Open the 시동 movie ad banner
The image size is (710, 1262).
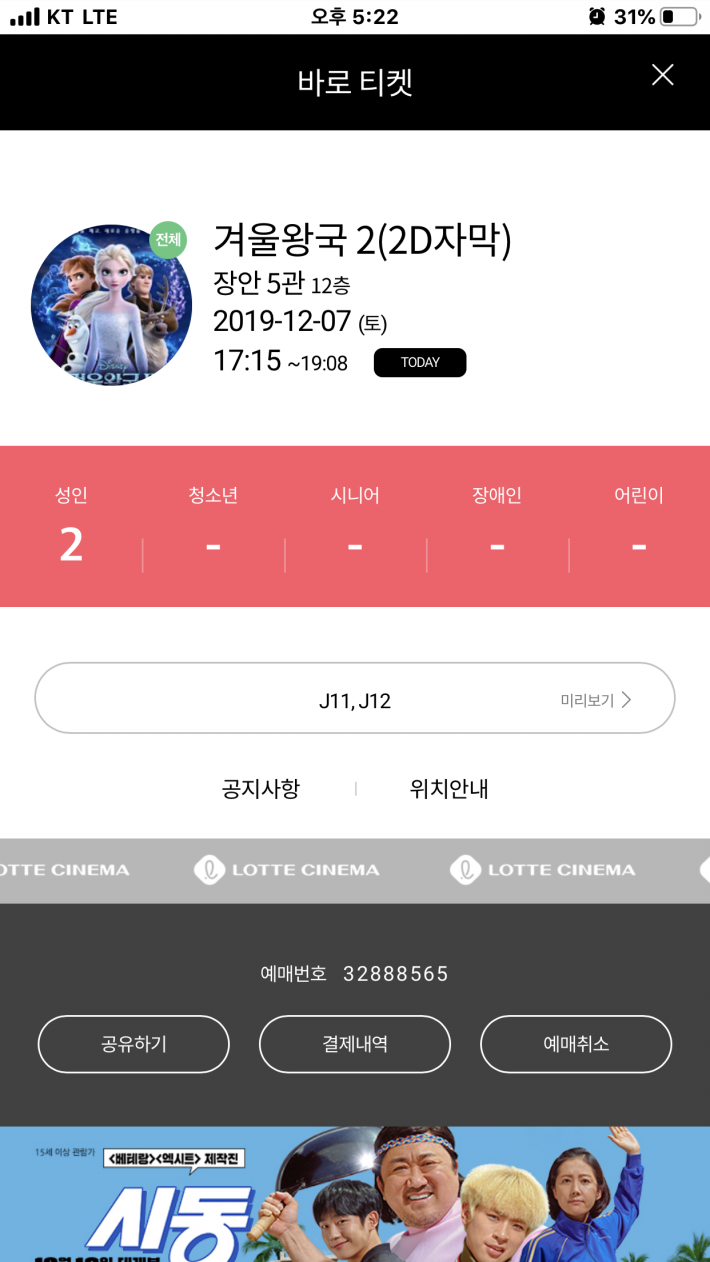pyautogui.click(x=355, y=1195)
